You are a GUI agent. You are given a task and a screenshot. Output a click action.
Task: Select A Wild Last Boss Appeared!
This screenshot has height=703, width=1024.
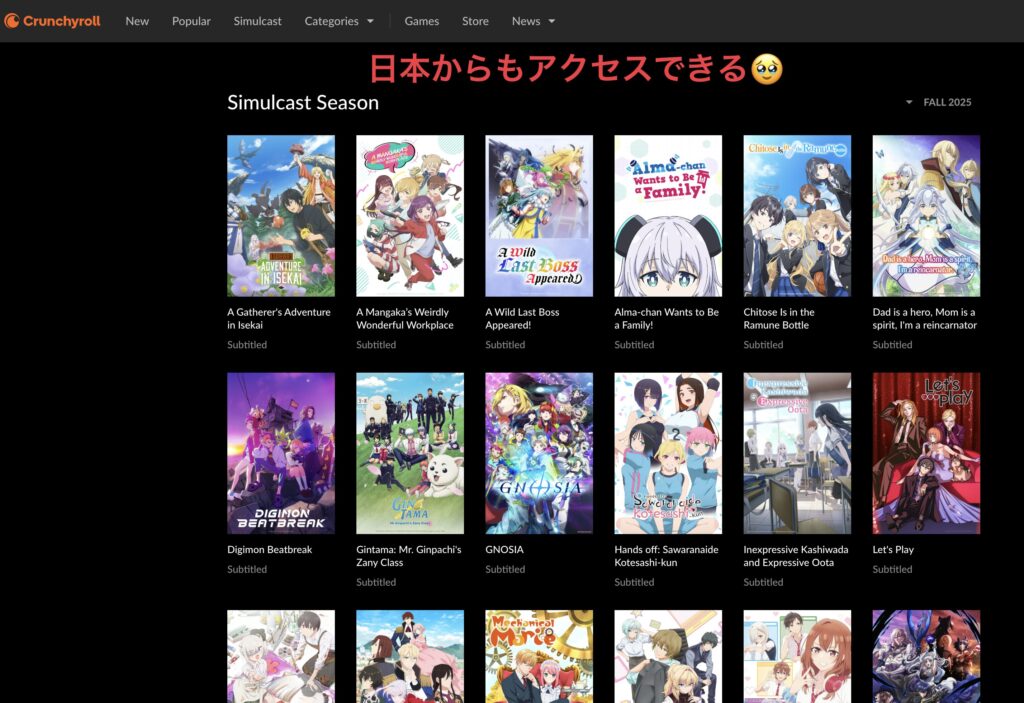(539, 216)
